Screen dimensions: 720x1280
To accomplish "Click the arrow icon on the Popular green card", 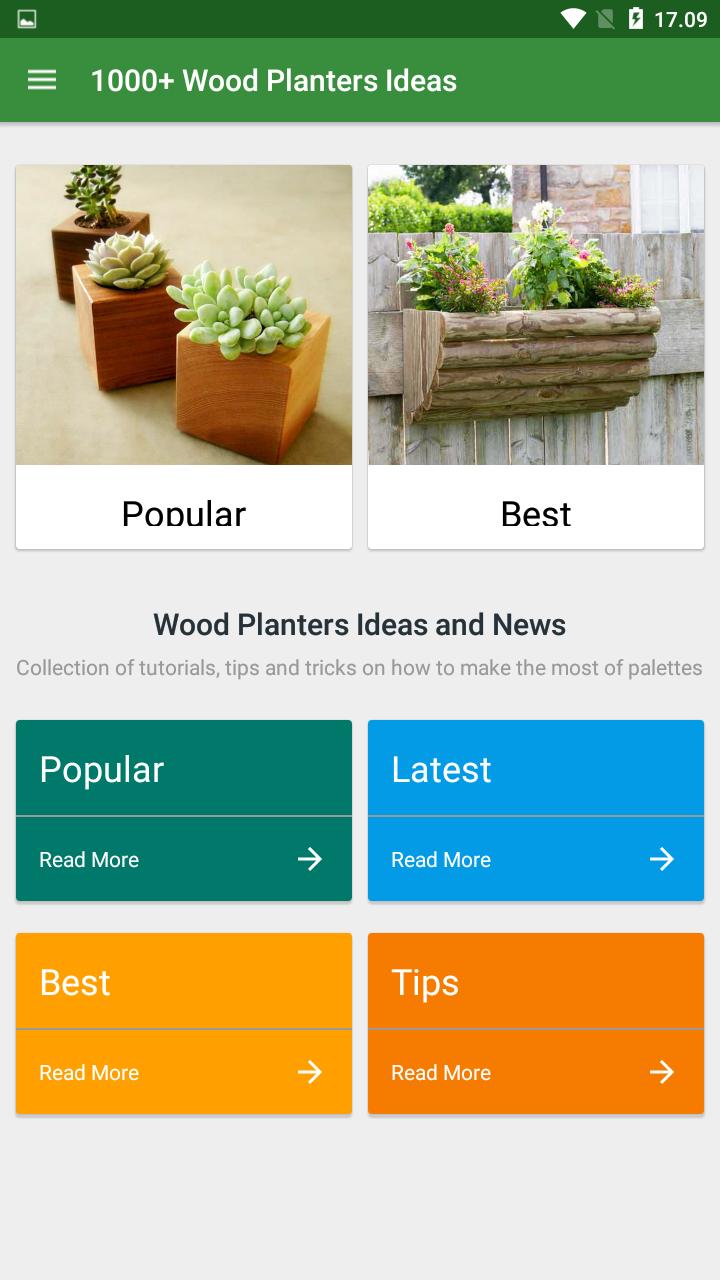I will [311, 858].
